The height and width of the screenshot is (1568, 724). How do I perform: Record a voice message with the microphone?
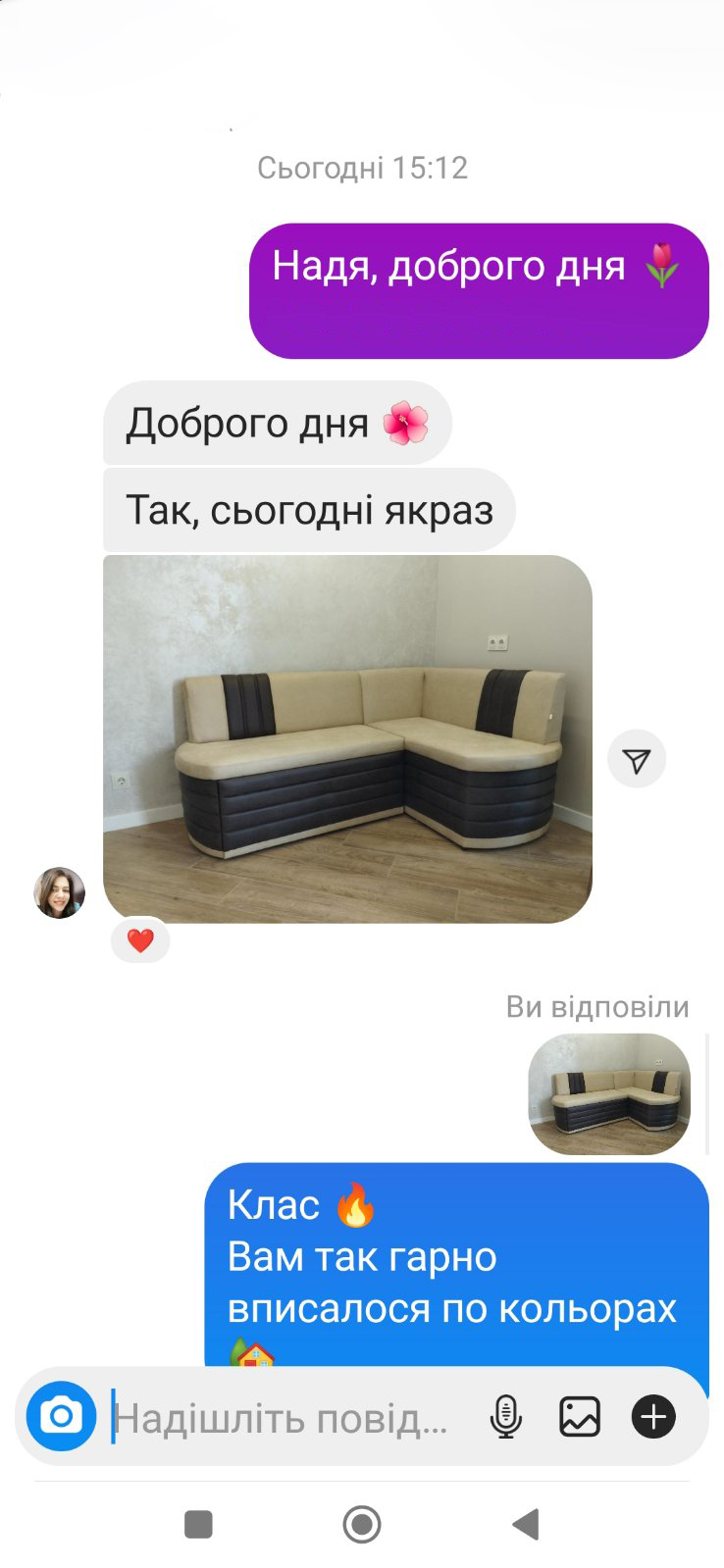coord(505,1417)
